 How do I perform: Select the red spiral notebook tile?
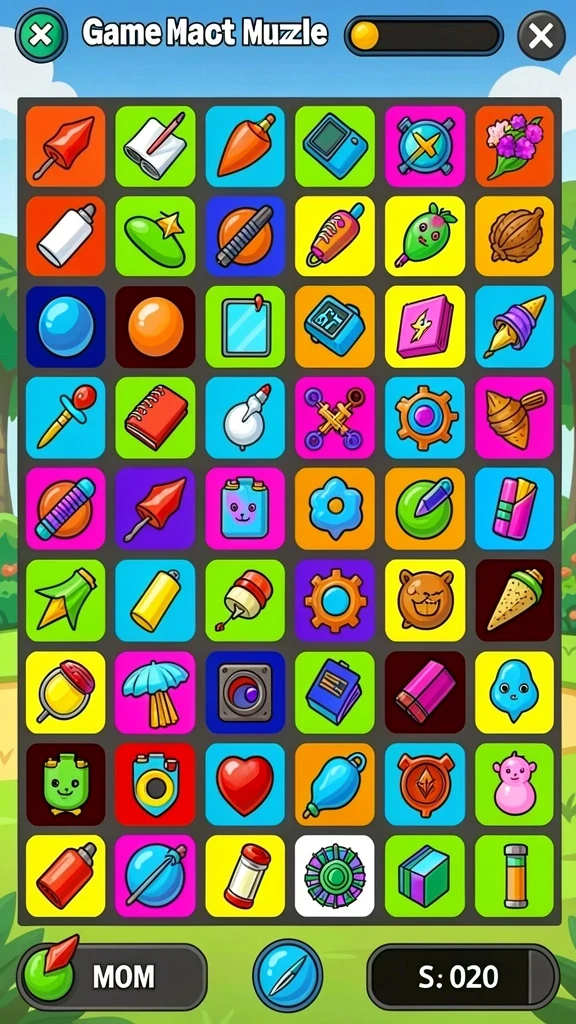pyautogui.click(x=155, y=417)
